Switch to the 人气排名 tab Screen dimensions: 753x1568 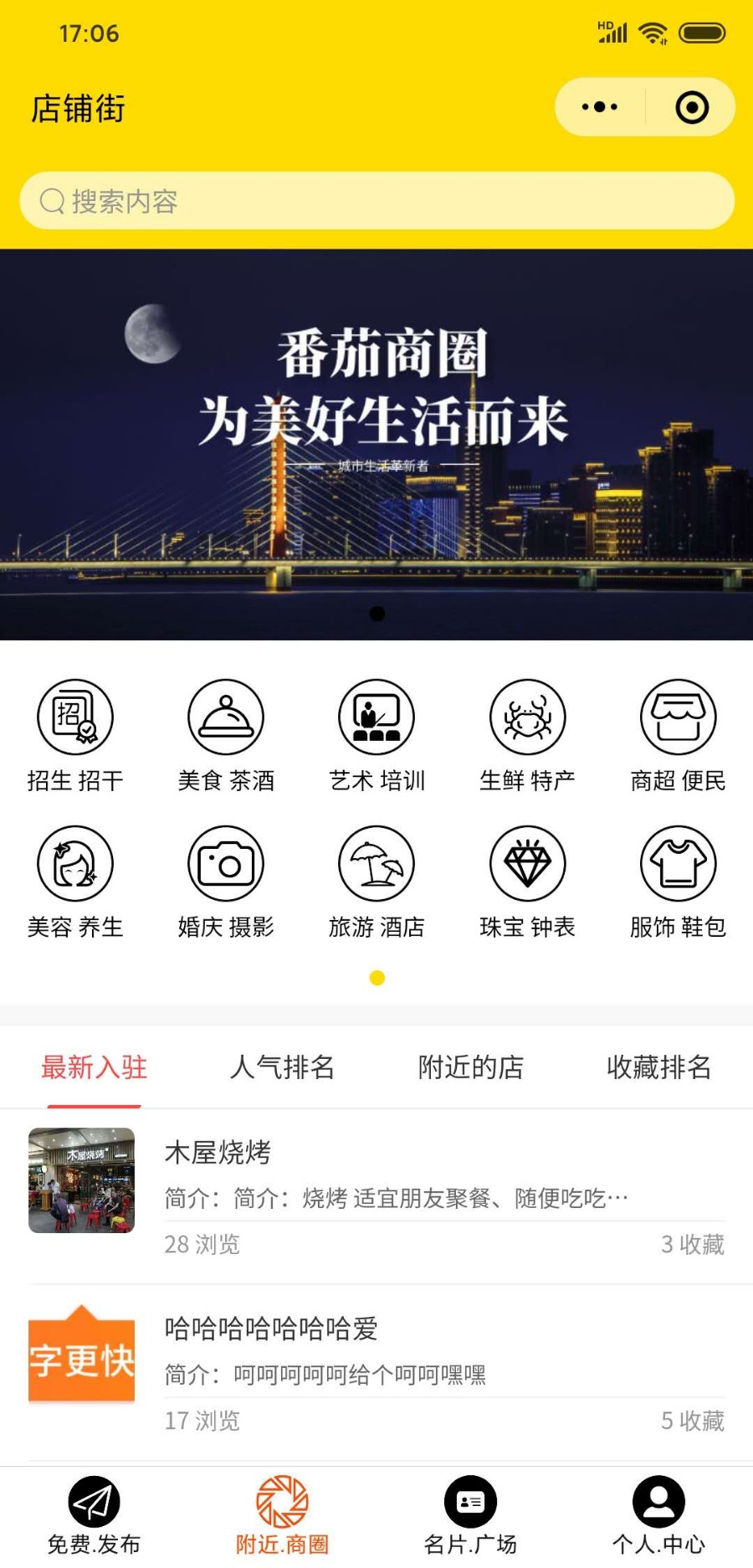pos(282,1067)
